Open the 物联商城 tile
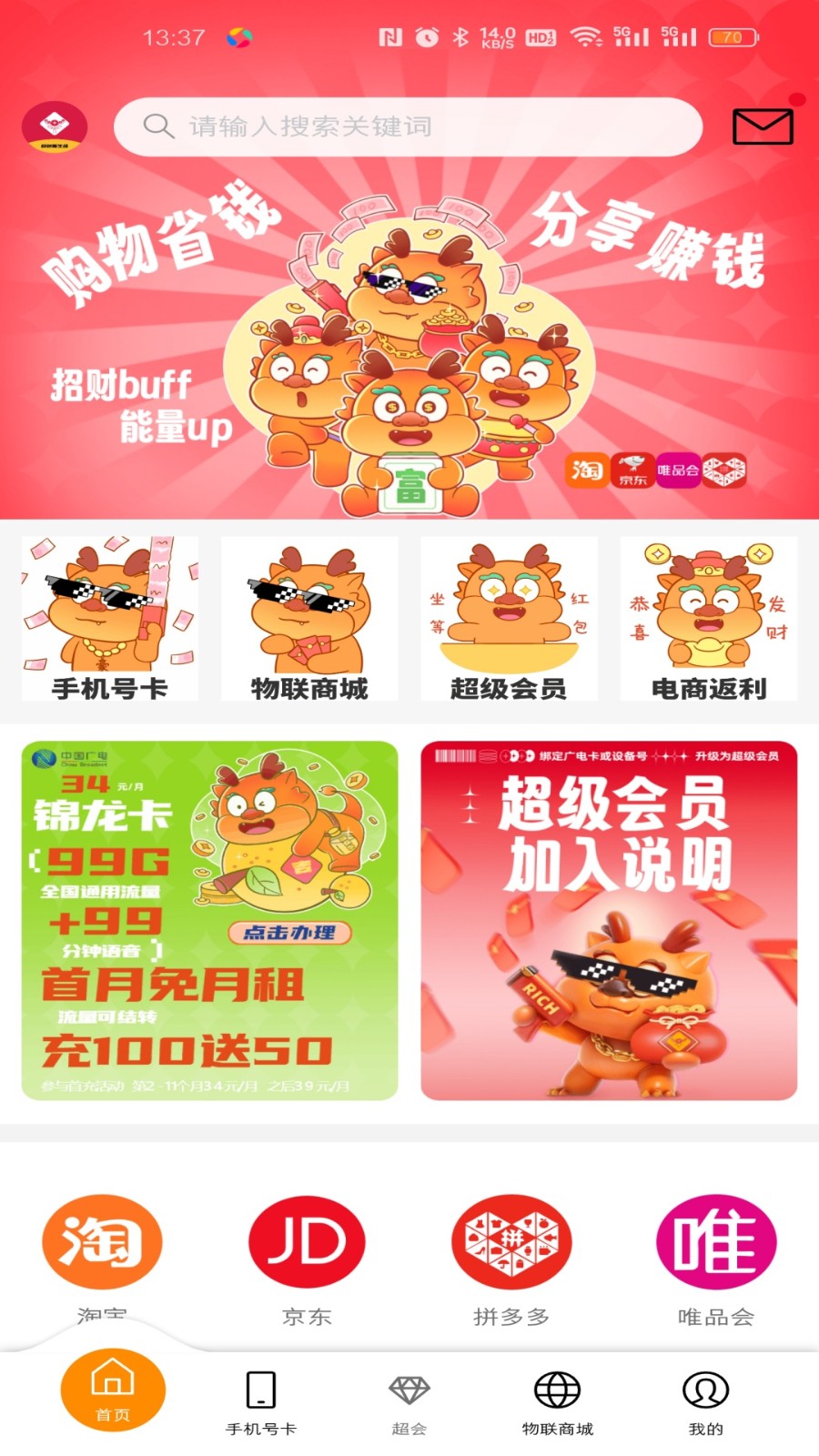This screenshot has width=819, height=1456. [x=309, y=619]
